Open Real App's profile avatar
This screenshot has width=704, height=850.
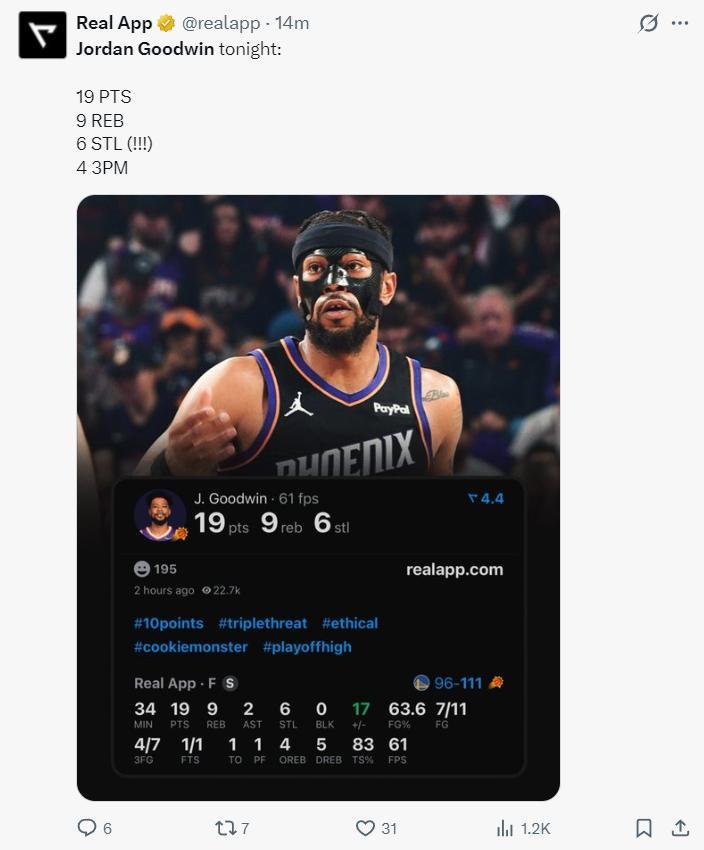pos(42,36)
